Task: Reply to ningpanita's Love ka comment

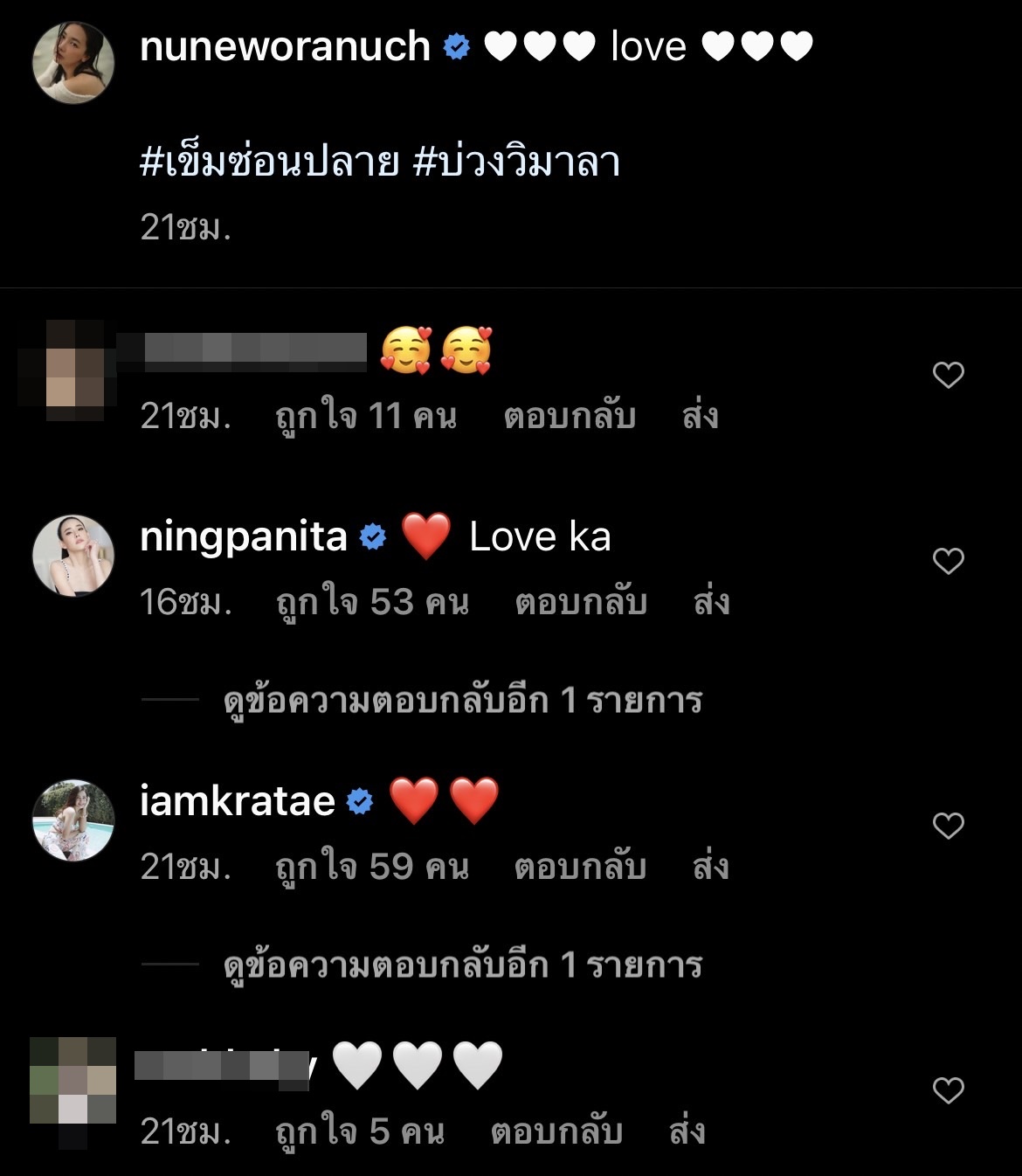Action: (x=580, y=602)
